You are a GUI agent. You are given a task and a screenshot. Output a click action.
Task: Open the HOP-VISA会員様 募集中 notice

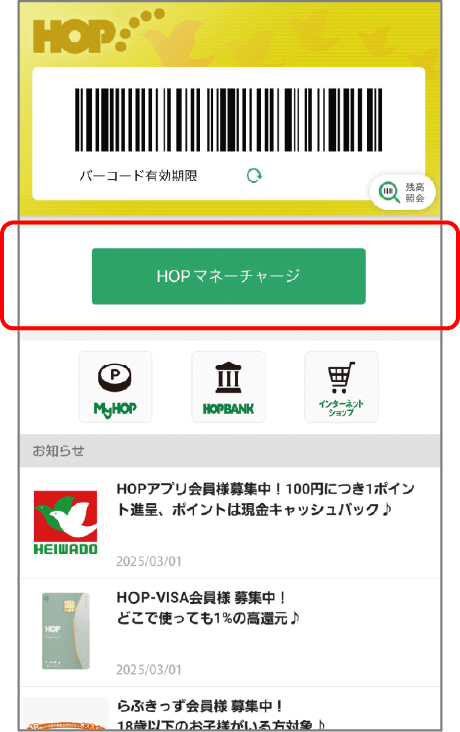pyautogui.click(x=230, y=633)
